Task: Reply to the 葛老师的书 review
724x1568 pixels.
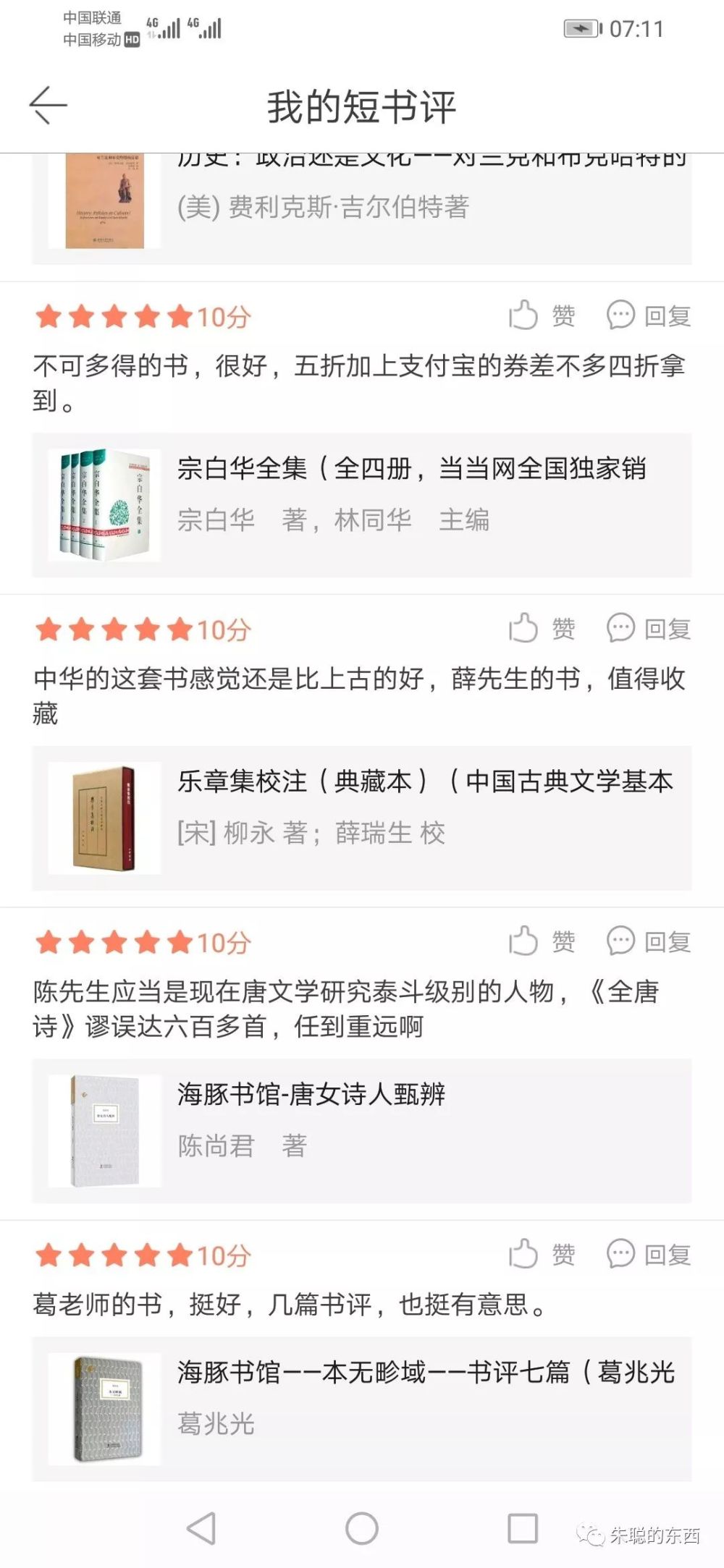Action: pyautogui.click(x=649, y=1254)
